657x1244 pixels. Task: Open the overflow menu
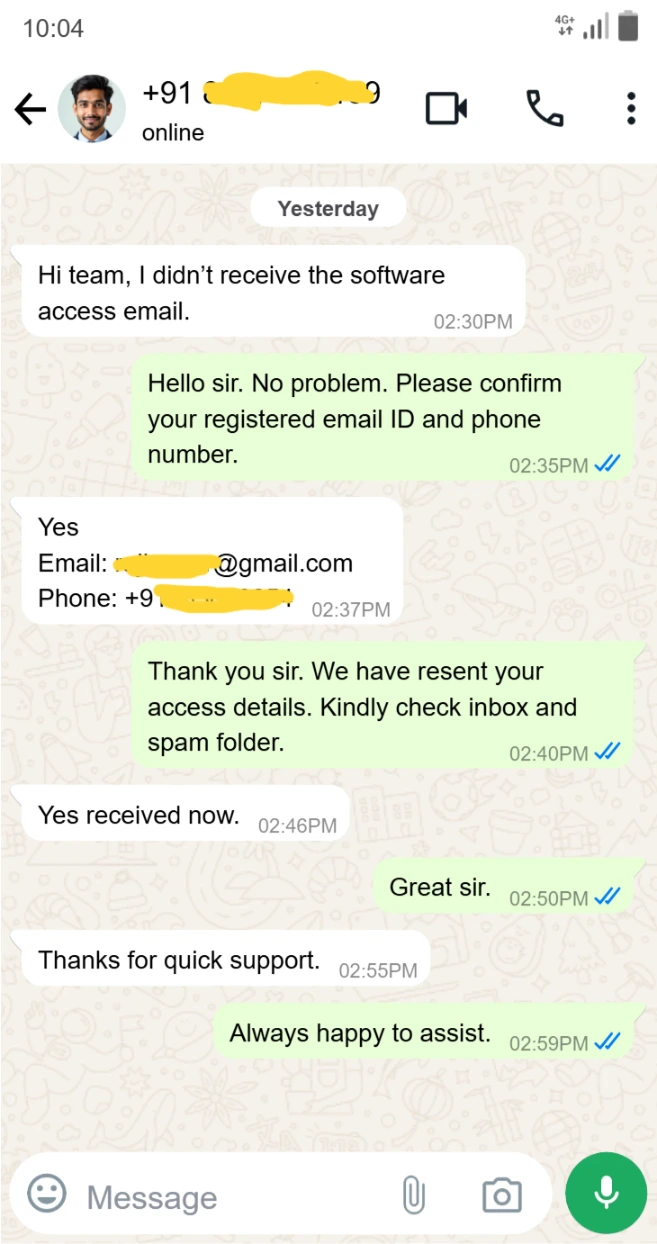pyautogui.click(x=631, y=108)
